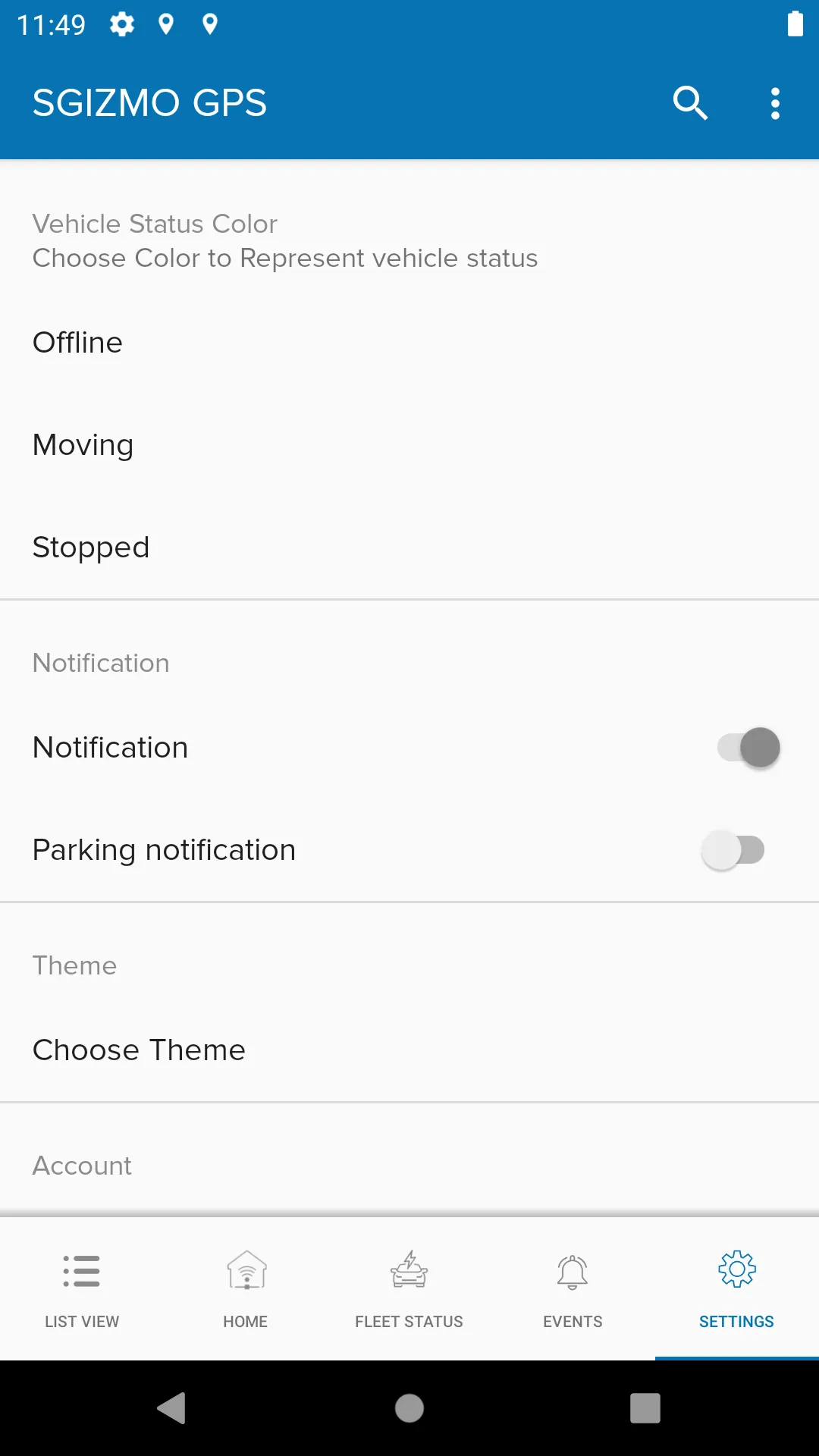The height and width of the screenshot is (1456, 819).
Task: Open the Stopped color selector
Action: tap(90, 547)
